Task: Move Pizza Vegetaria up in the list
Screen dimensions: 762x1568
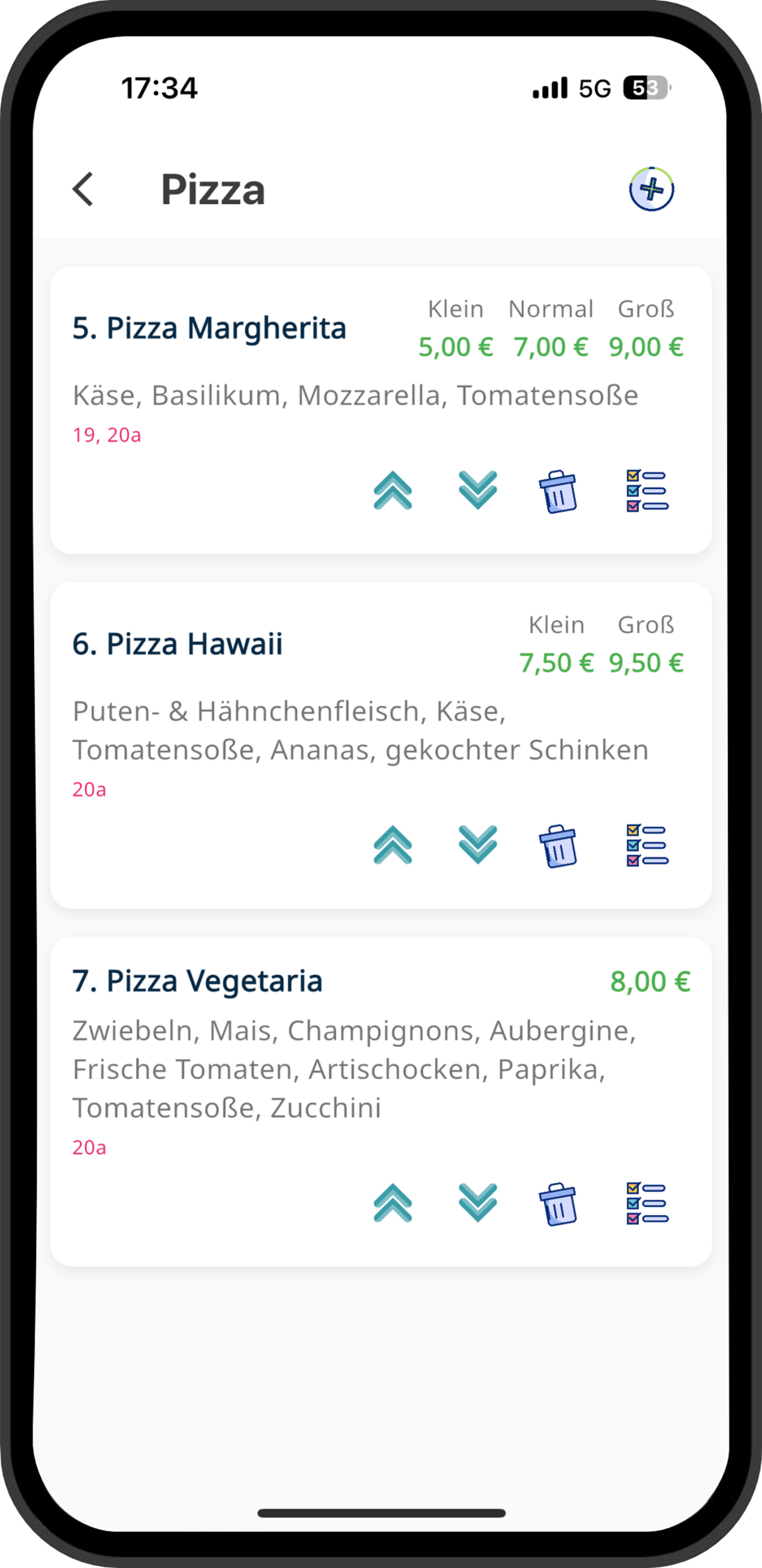Action: [393, 1203]
